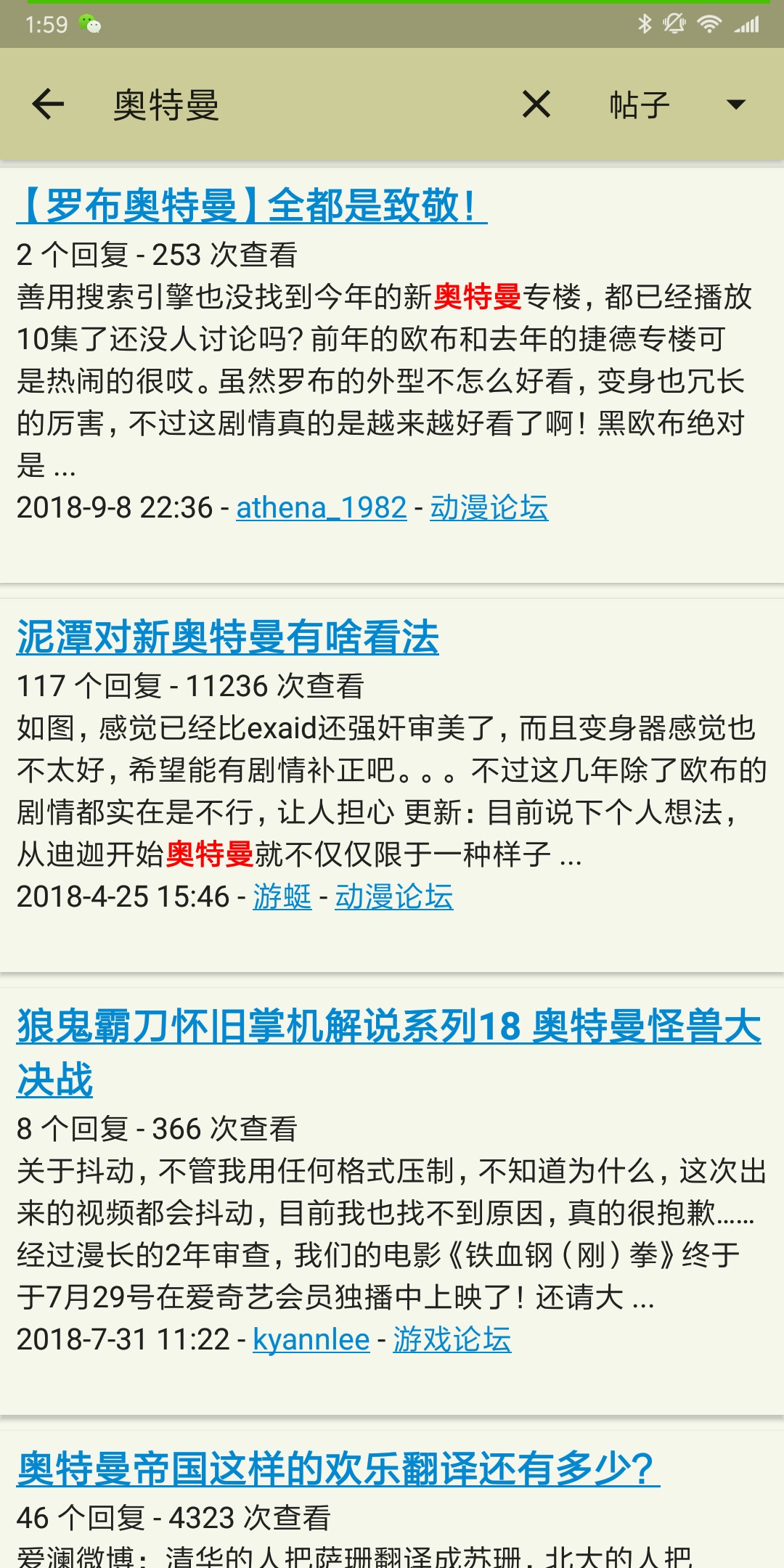View kyannlee's user profile
Image resolution: width=784 pixels, height=1568 pixels.
(311, 1339)
